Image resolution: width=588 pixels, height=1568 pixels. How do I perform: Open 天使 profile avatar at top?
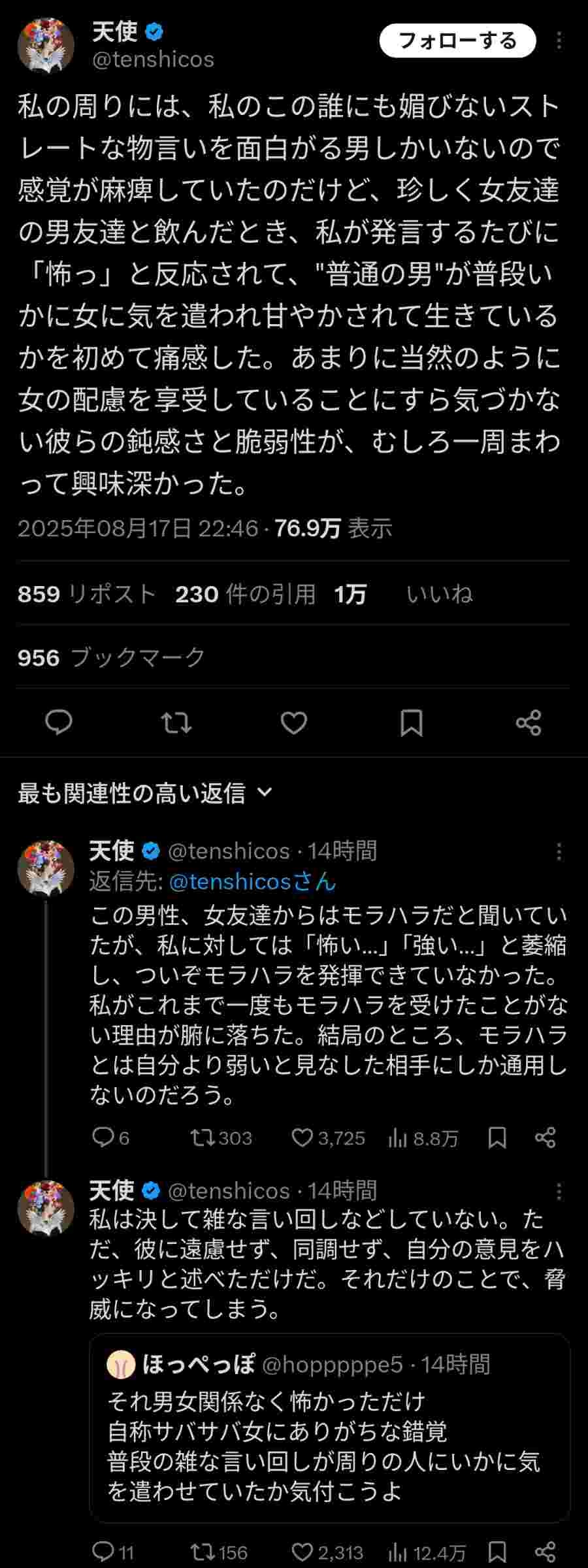click(x=46, y=44)
